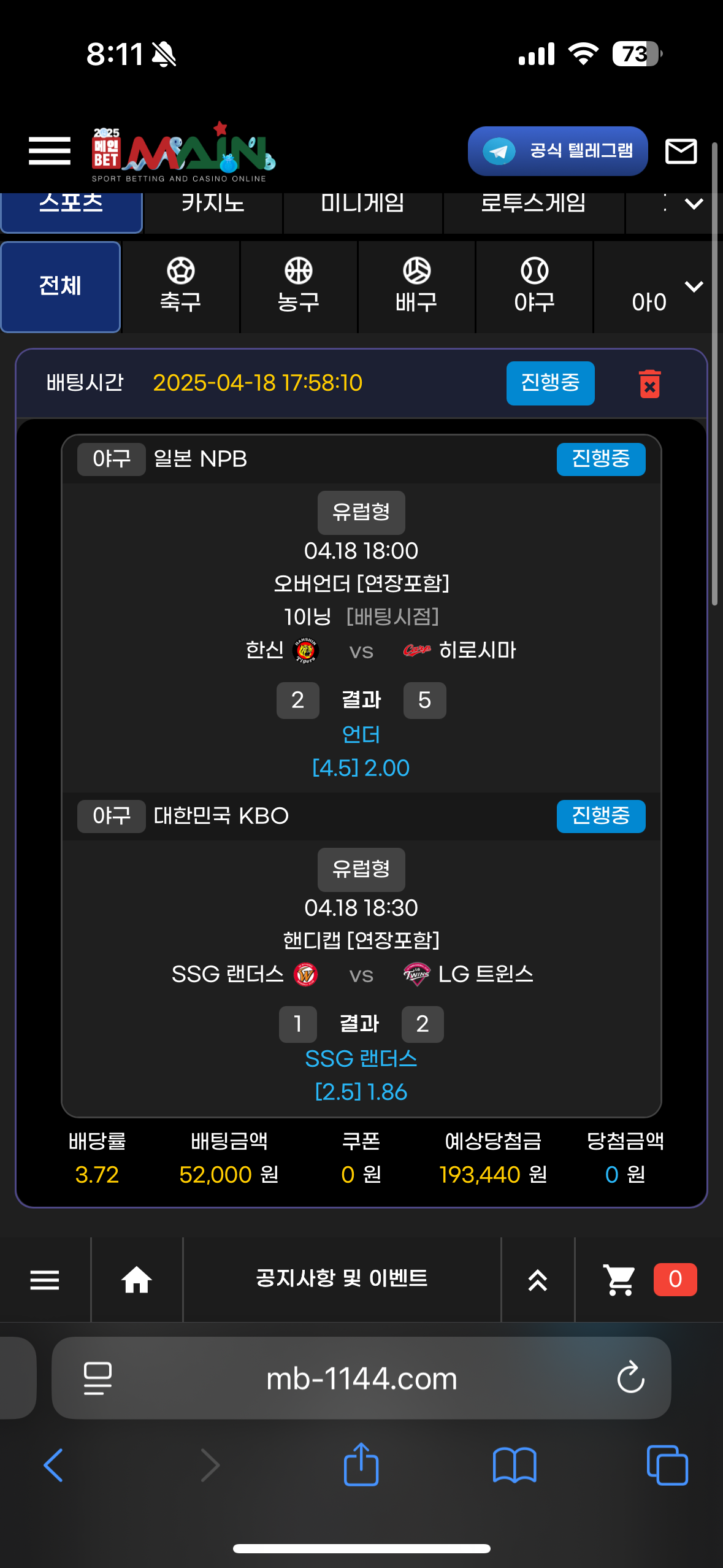This screenshot has height=1568, width=723.
Task: Filter by 야구 sport
Action: tap(534, 286)
